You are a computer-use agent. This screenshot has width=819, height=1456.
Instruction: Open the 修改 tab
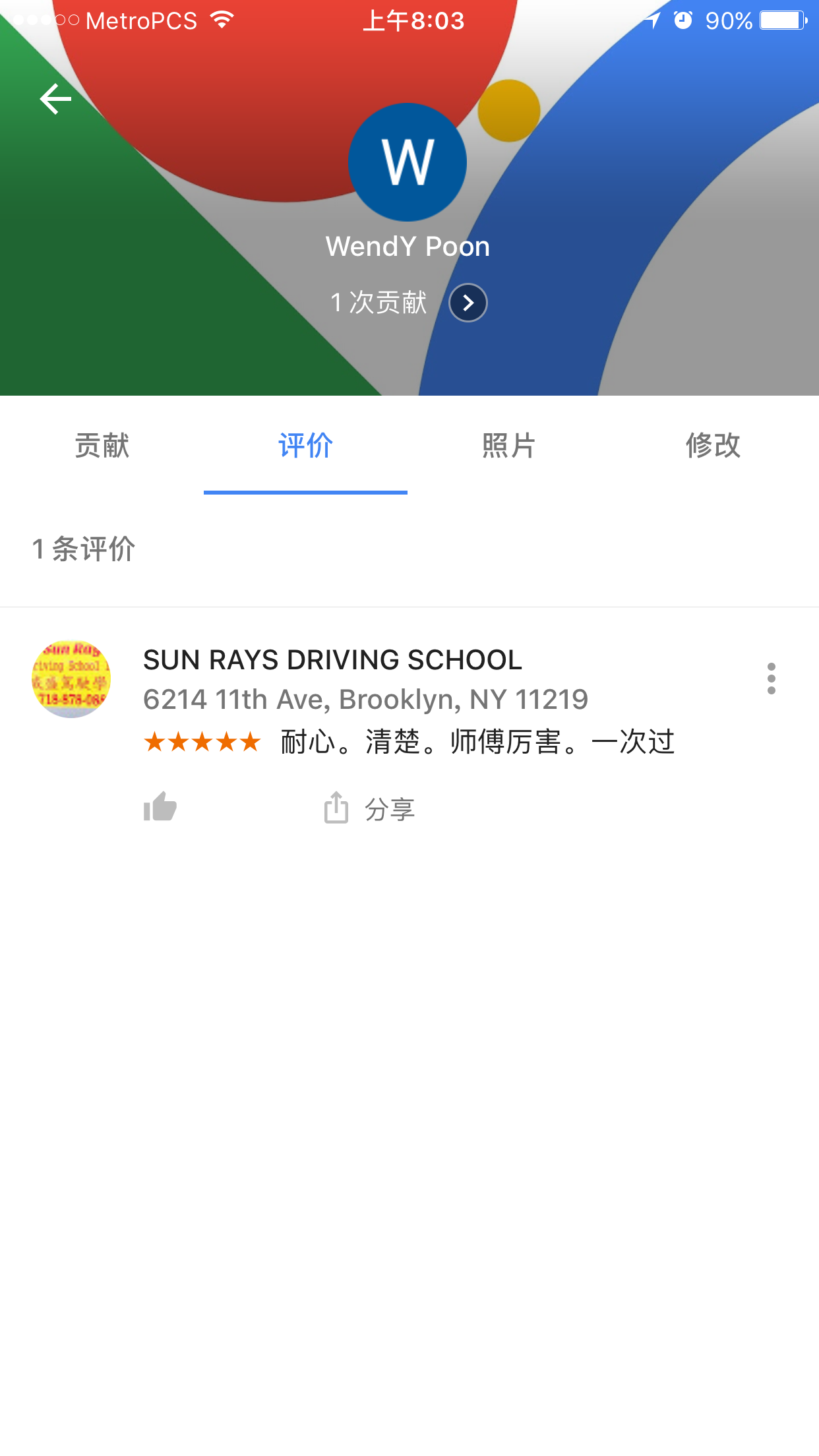pyautogui.click(x=713, y=446)
